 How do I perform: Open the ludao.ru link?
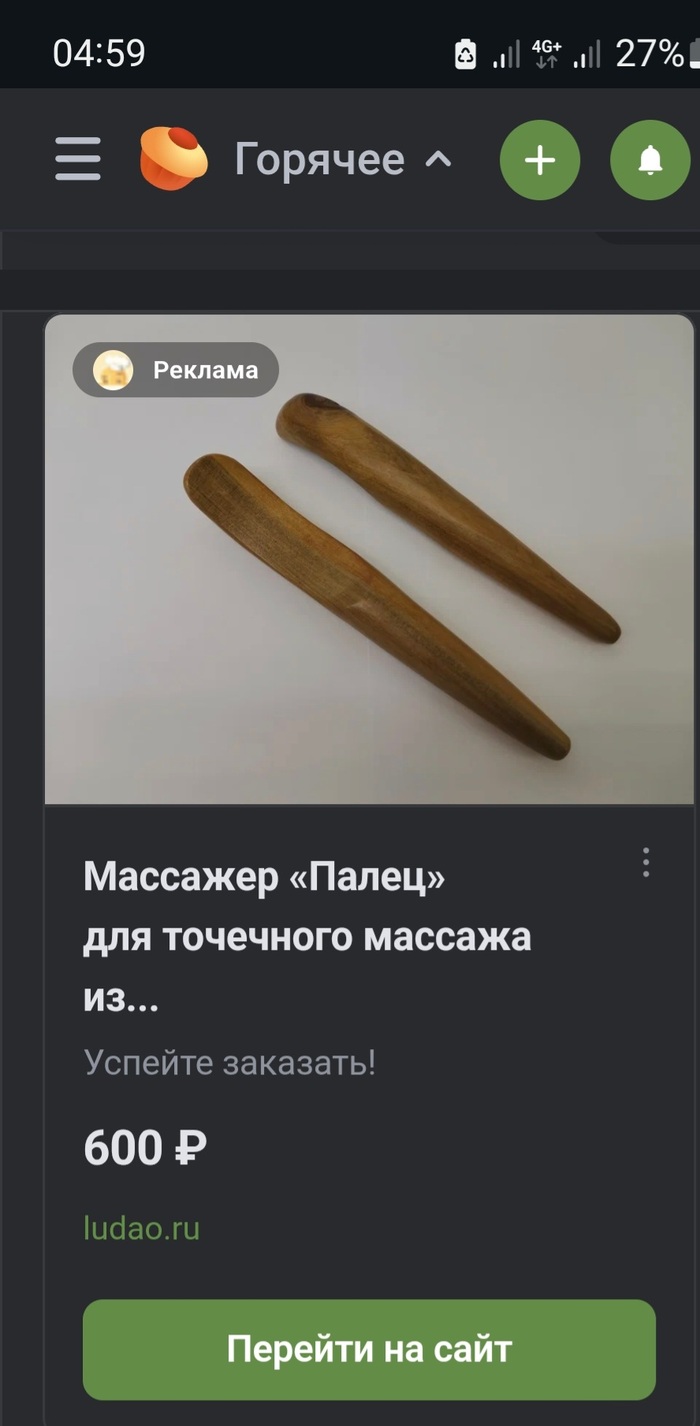tap(142, 1228)
